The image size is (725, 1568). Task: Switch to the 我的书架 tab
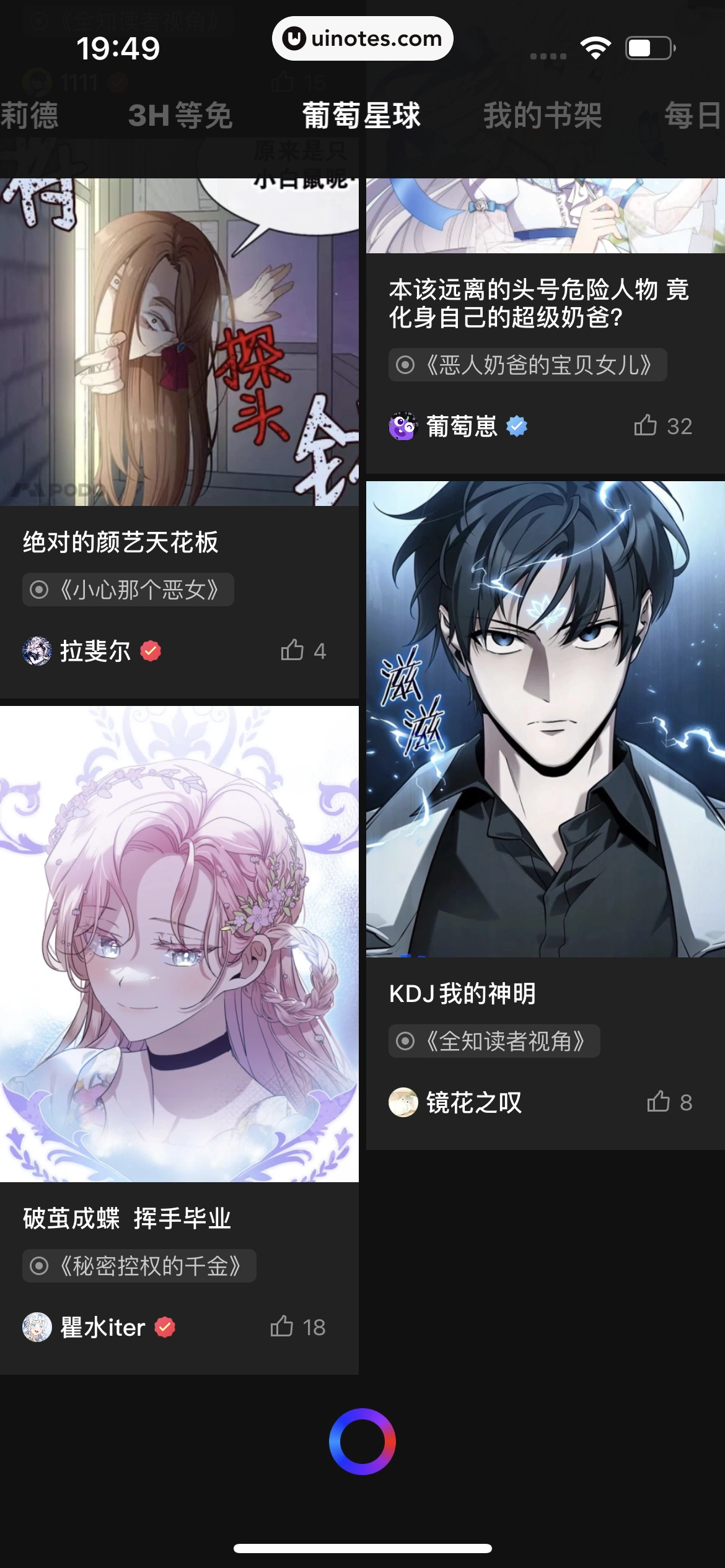[x=541, y=116]
